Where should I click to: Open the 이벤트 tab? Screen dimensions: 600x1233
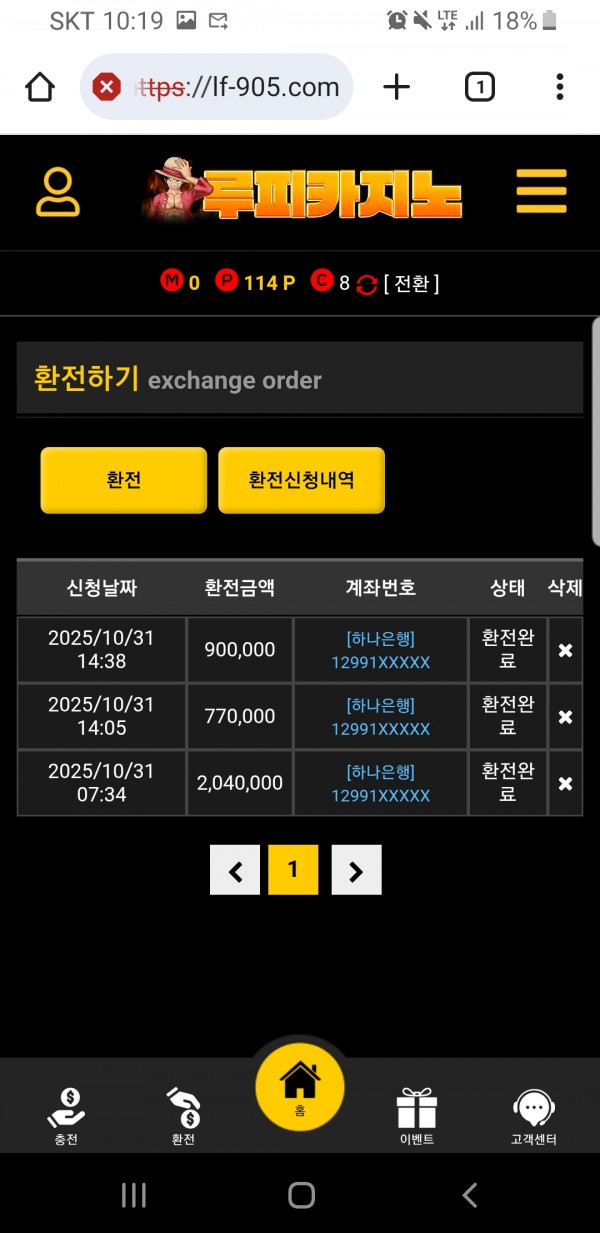[416, 1115]
